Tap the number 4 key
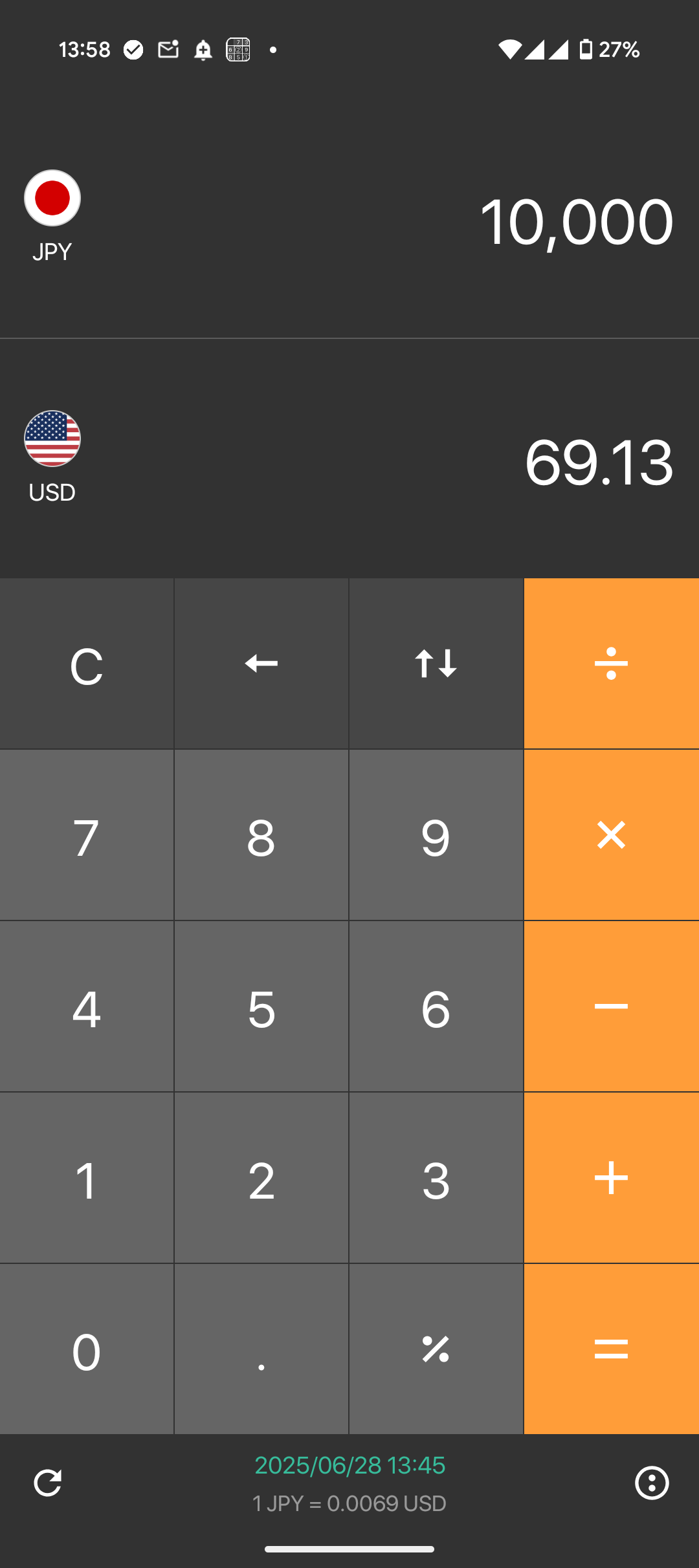699x1568 pixels. pyautogui.click(x=87, y=1007)
